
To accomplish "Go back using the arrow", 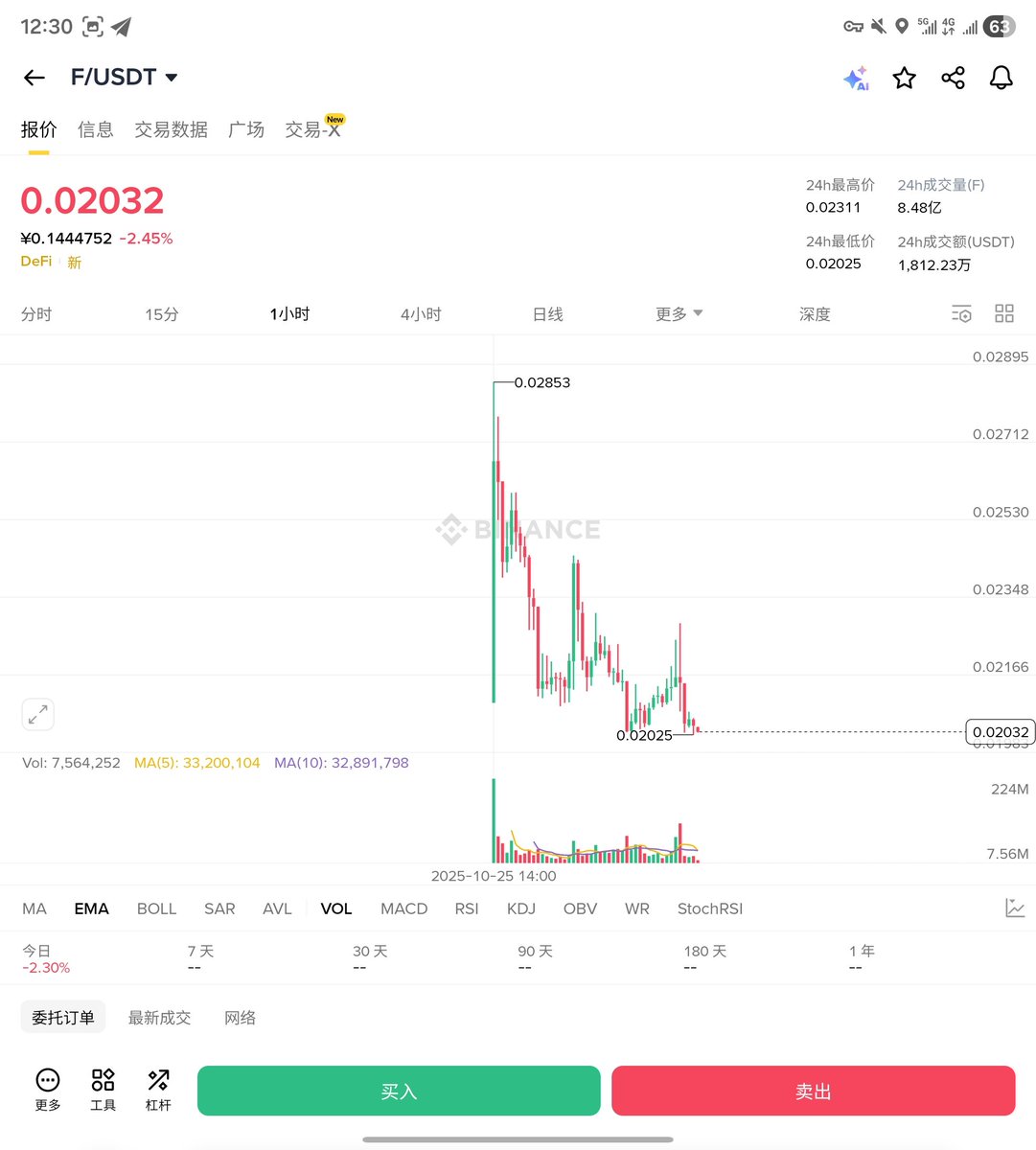I will tap(35, 78).
